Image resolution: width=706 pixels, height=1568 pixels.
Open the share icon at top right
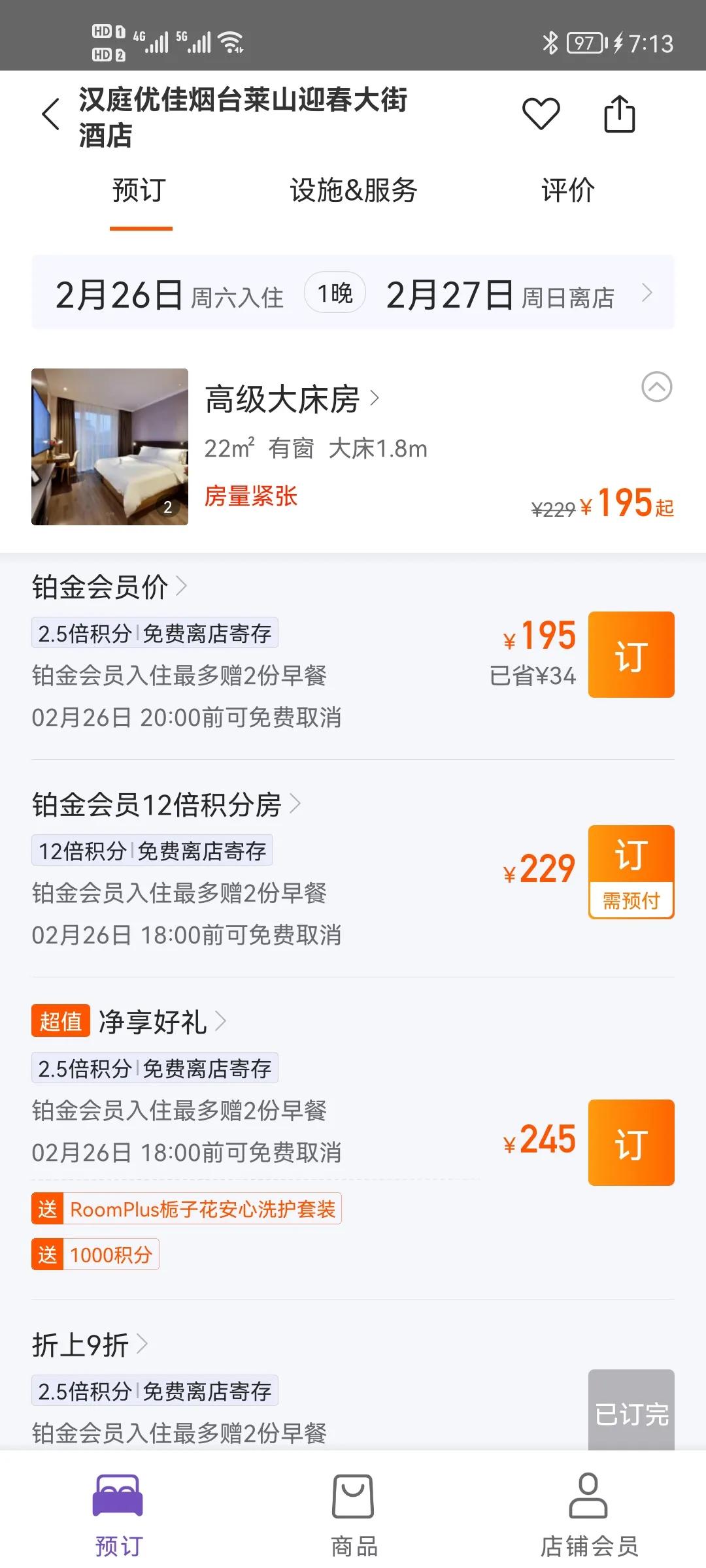point(618,114)
